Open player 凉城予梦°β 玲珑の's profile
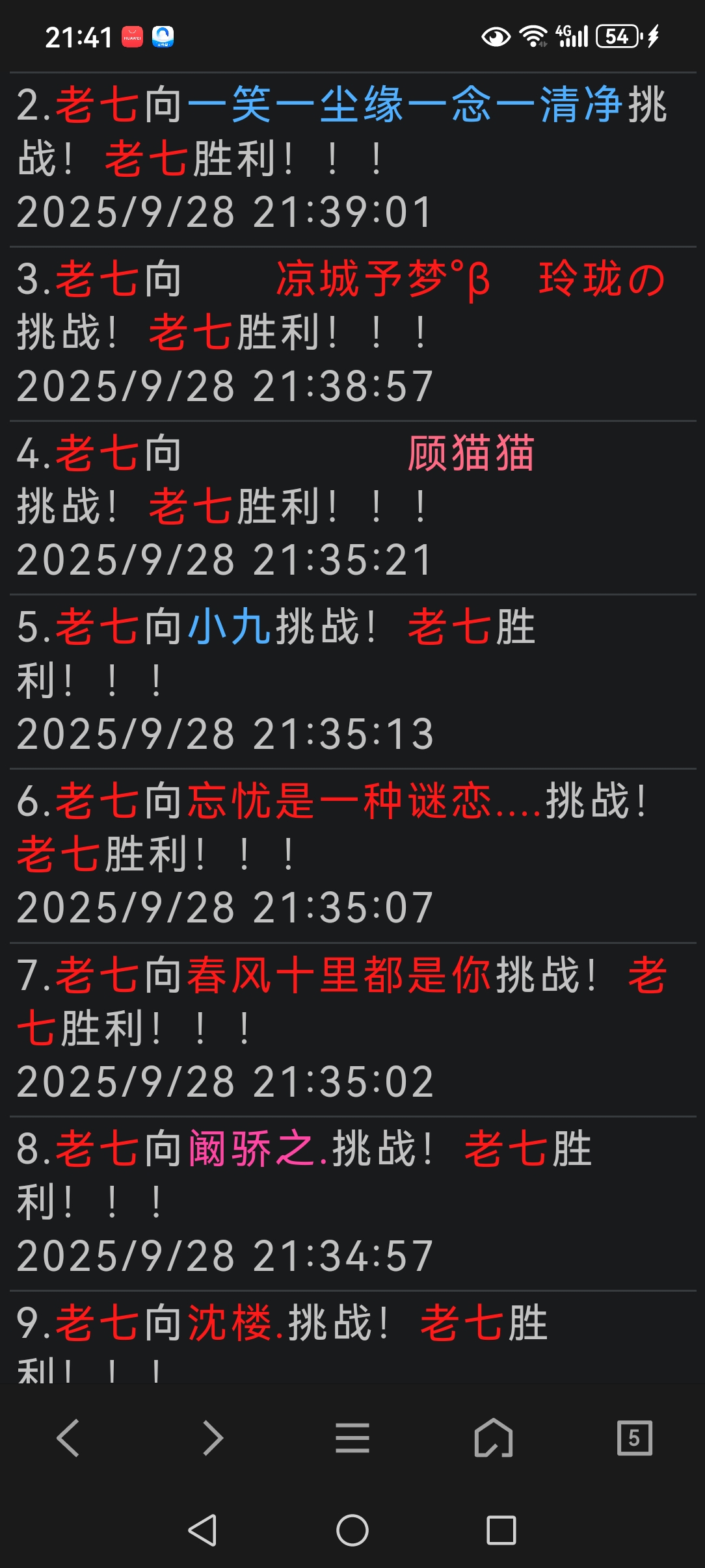The height and width of the screenshot is (1568, 705). (x=470, y=280)
